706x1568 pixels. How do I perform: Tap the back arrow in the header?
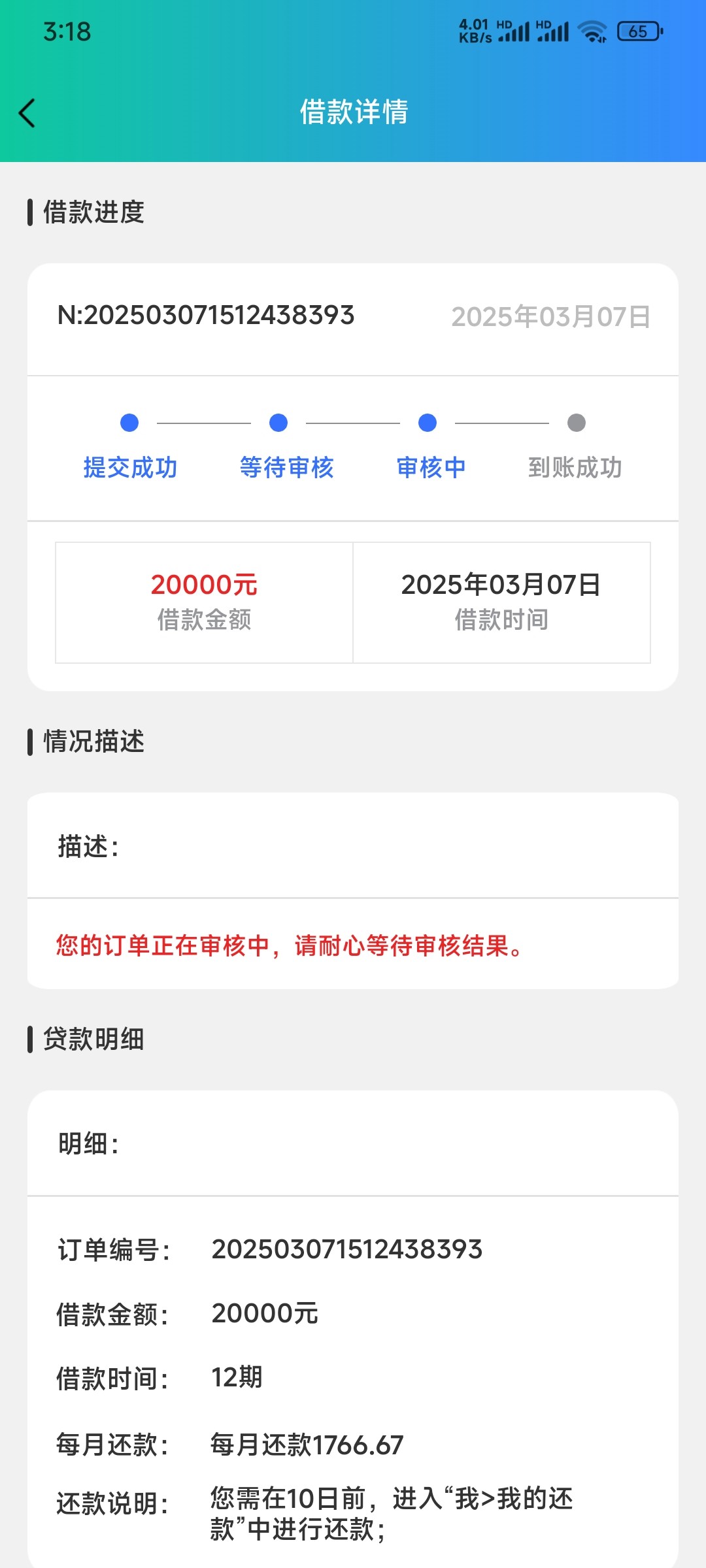(27, 113)
